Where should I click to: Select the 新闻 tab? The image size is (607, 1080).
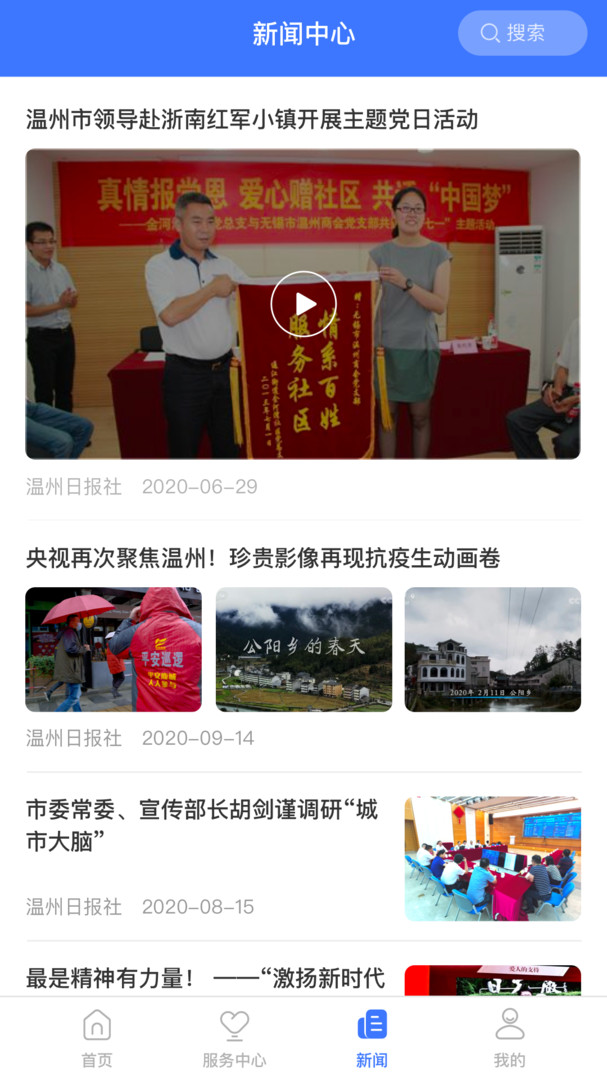(372, 1038)
